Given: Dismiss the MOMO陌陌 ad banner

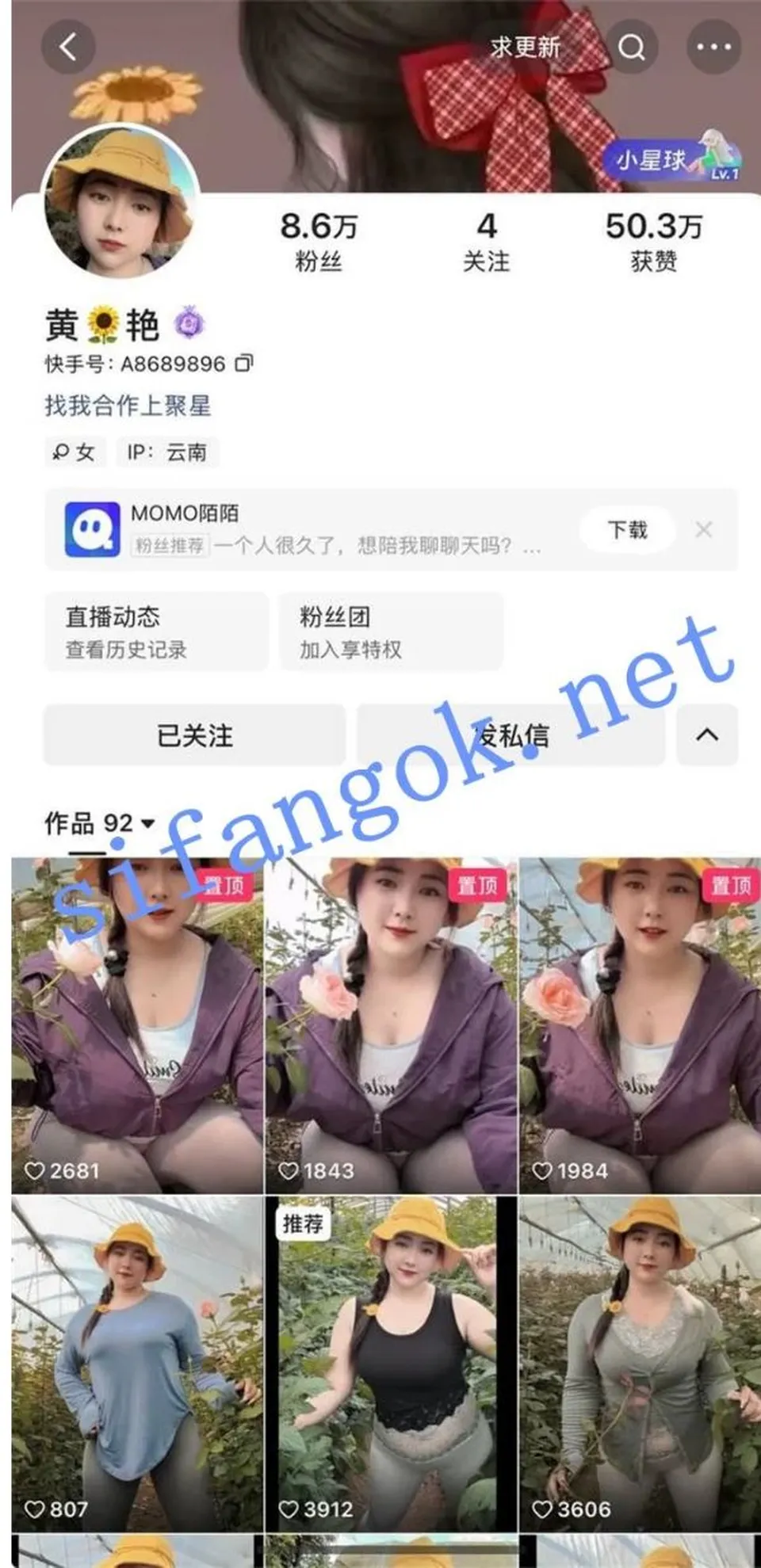Looking at the screenshot, I should pyautogui.click(x=704, y=529).
